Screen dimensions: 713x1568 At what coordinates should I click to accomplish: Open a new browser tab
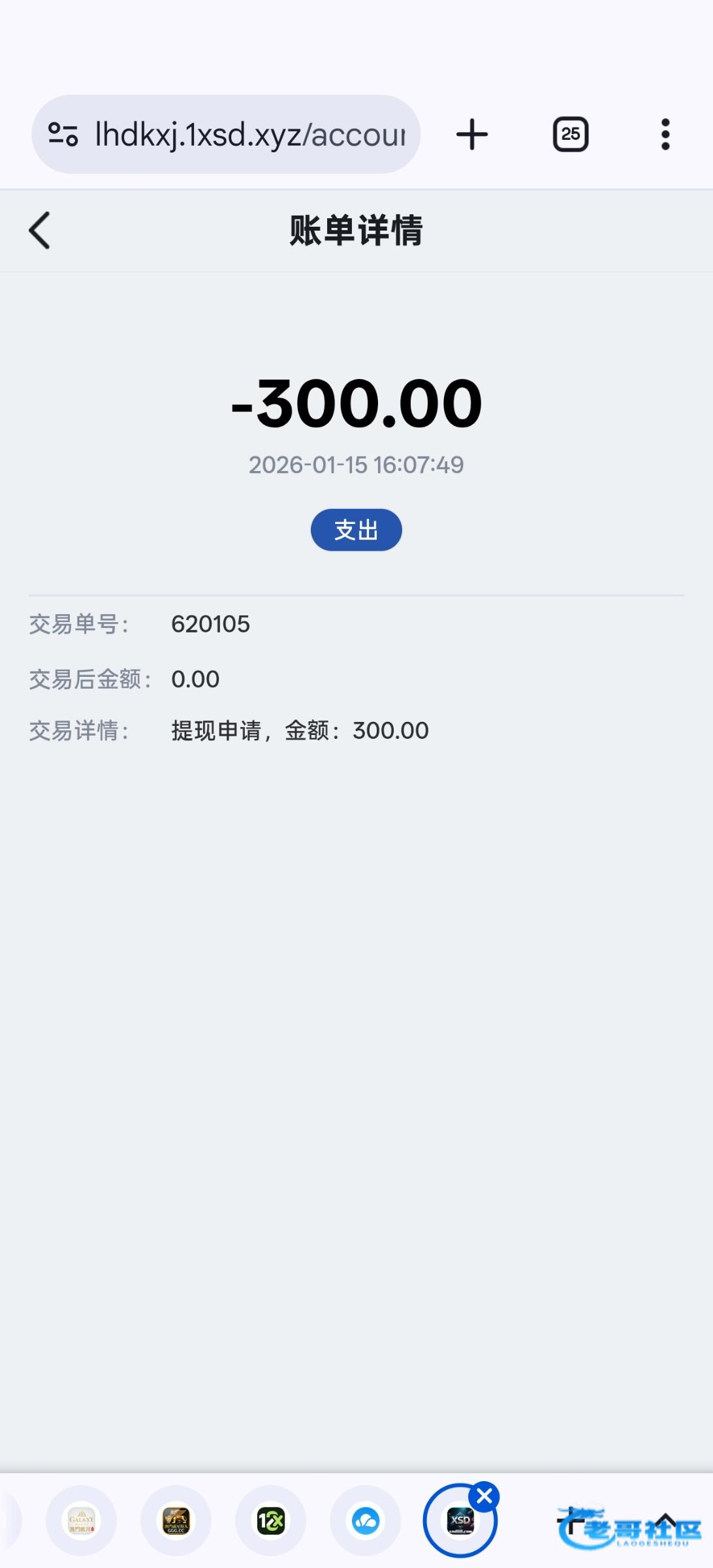tap(471, 135)
